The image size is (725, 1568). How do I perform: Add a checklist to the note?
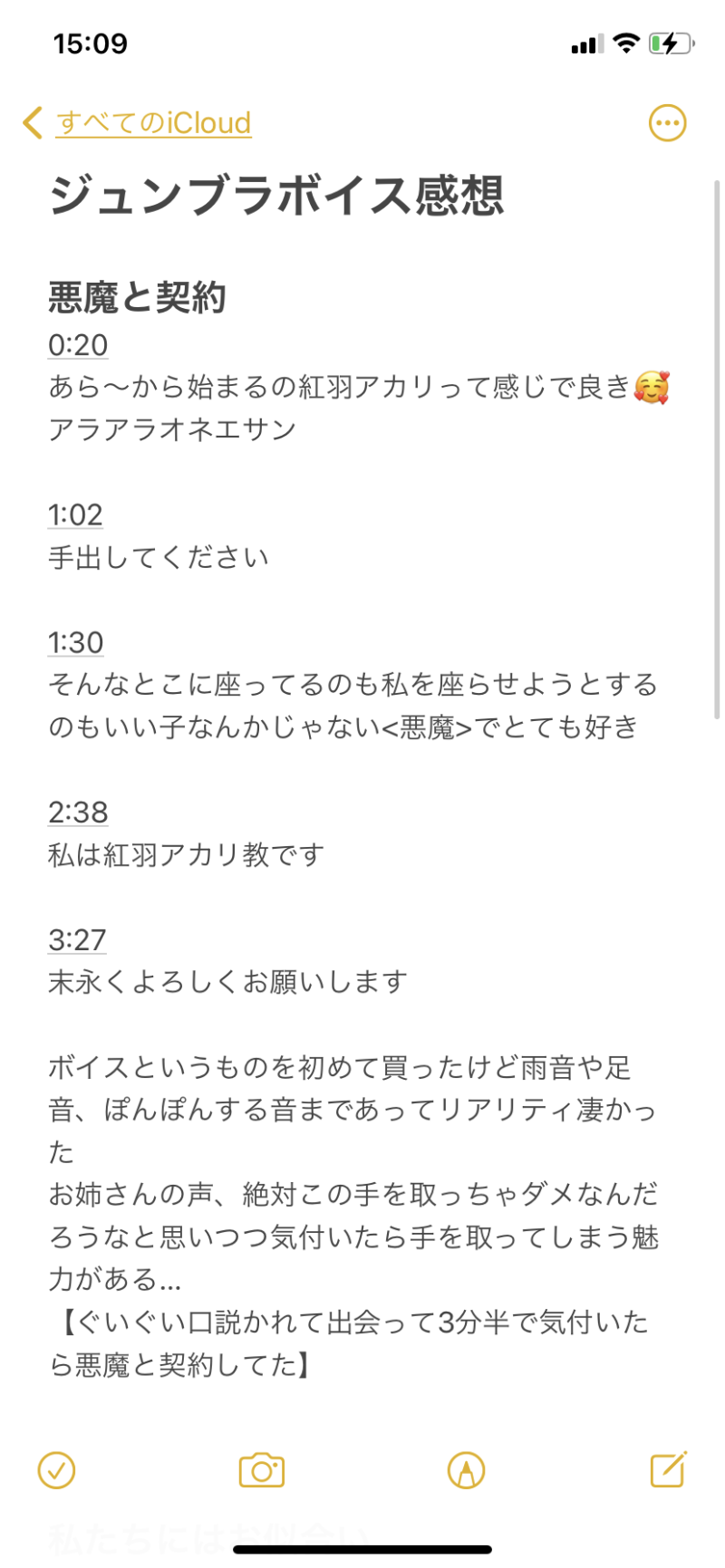pyautogui.click(x=56, y=1470)
